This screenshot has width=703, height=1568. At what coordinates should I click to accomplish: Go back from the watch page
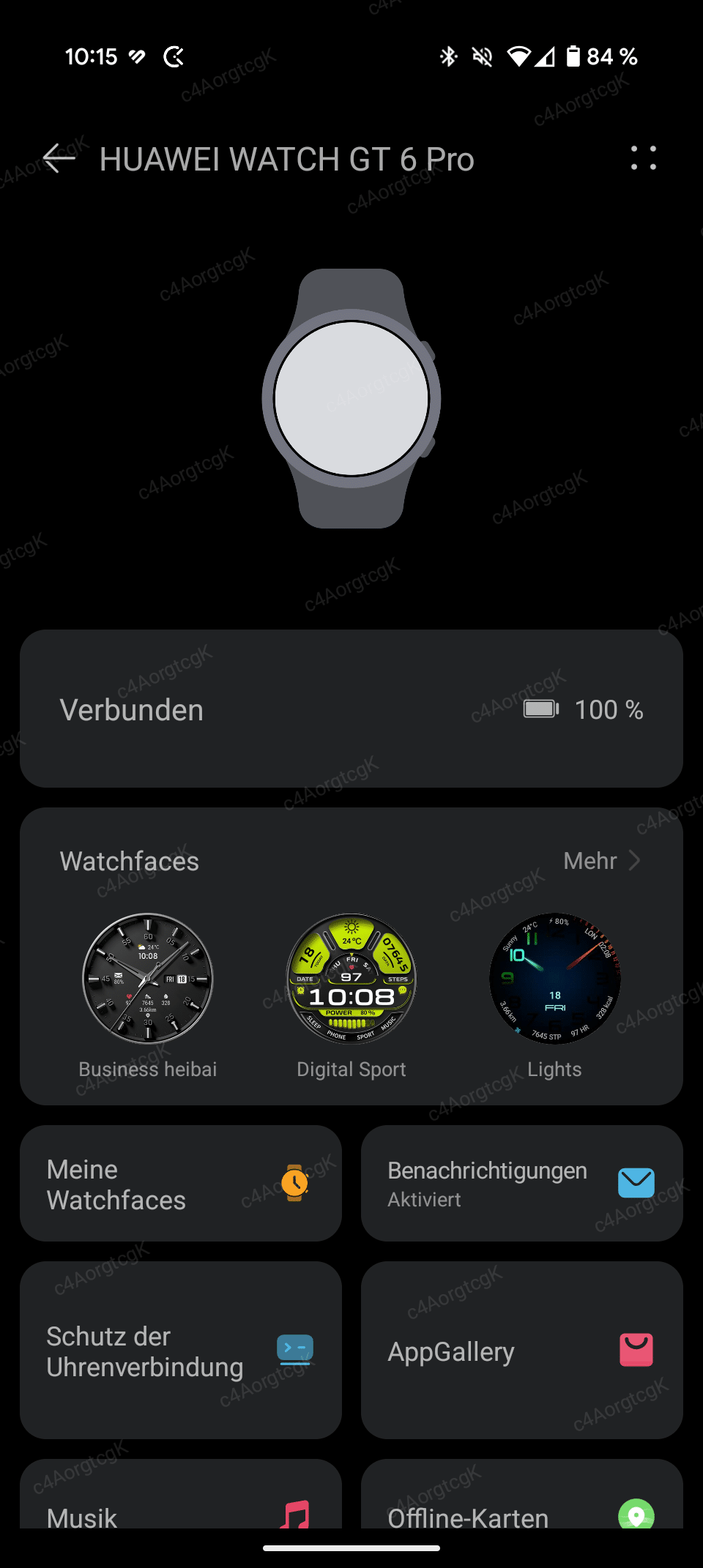(59, 158)
